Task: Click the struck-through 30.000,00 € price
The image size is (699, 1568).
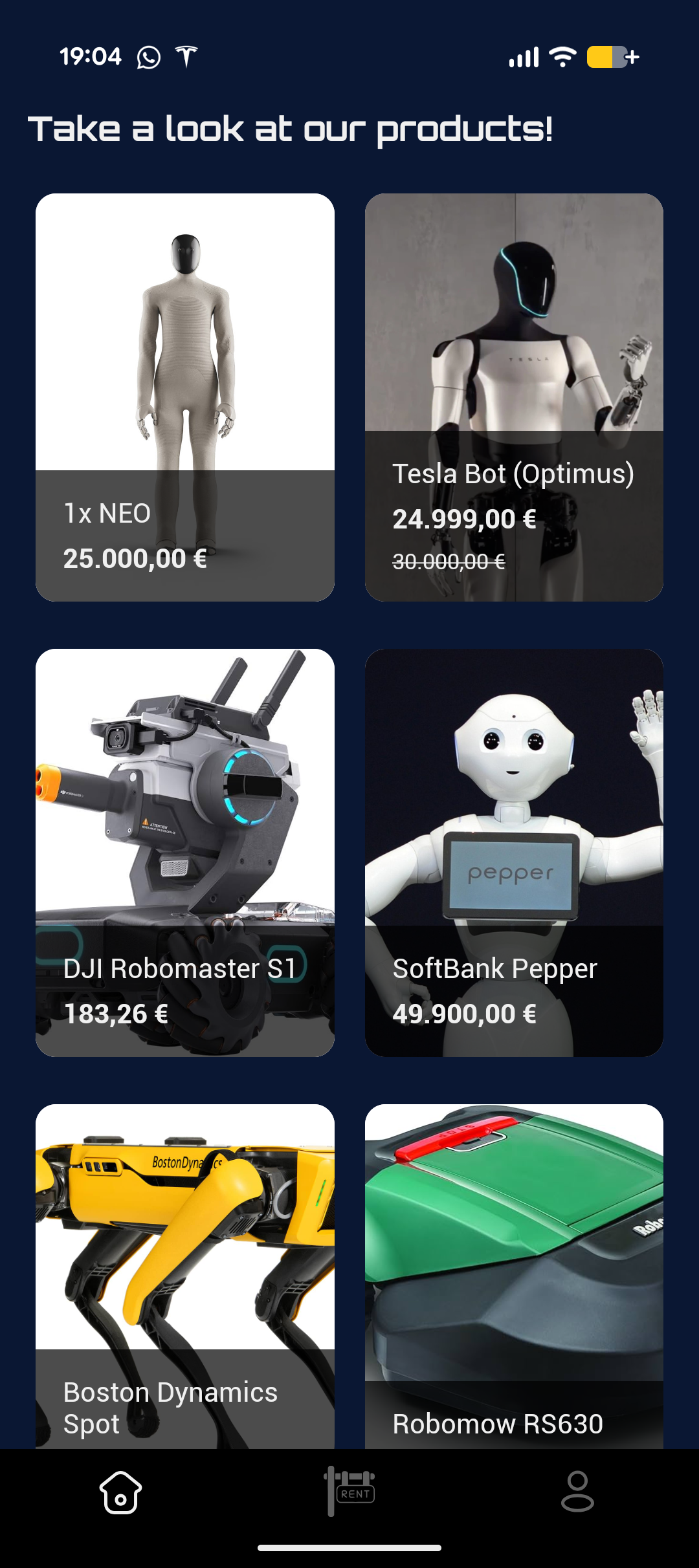Action: [x=449, y=562]
